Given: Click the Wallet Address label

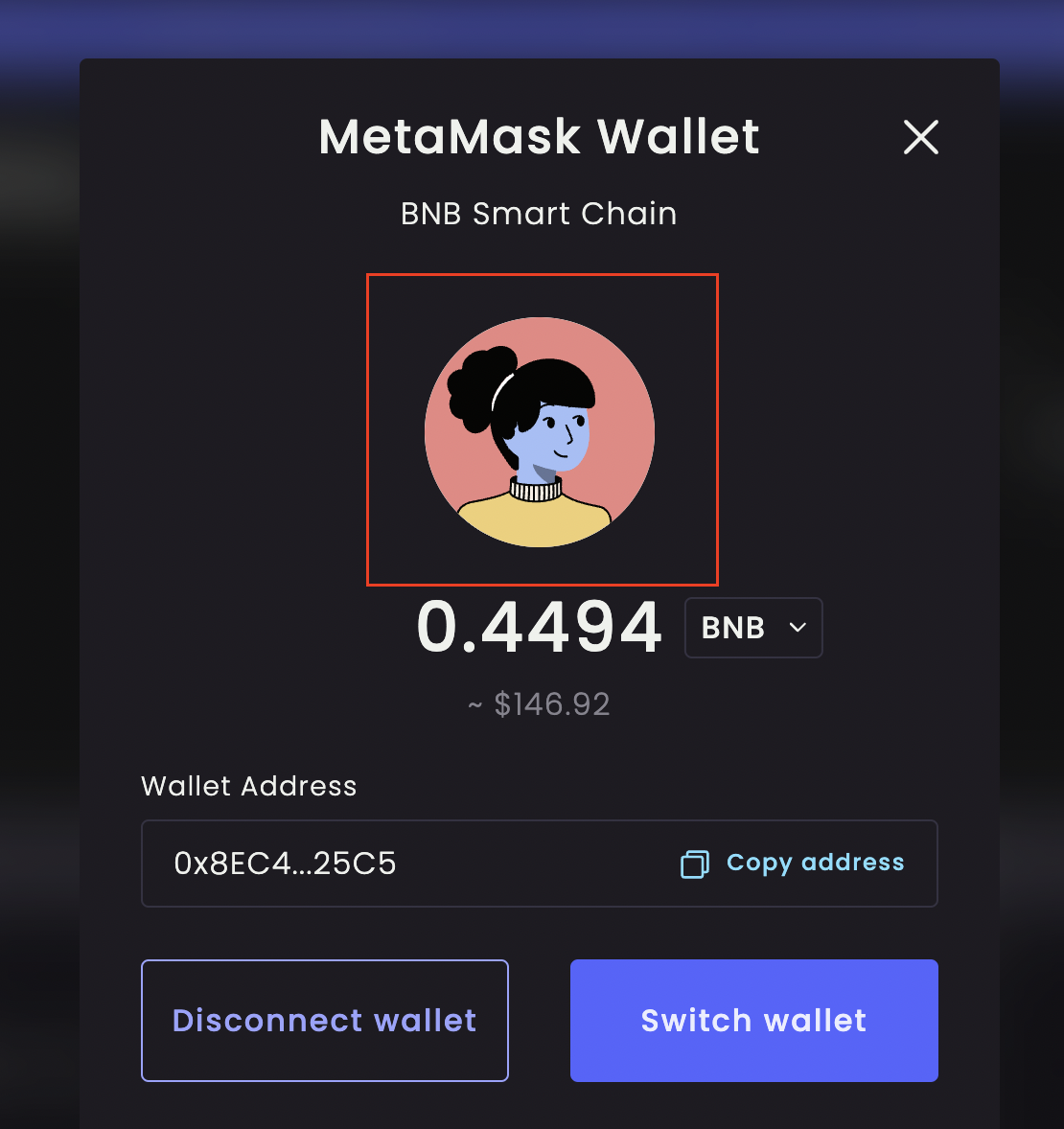Looking at the screenshot, I should pos(248,786).
